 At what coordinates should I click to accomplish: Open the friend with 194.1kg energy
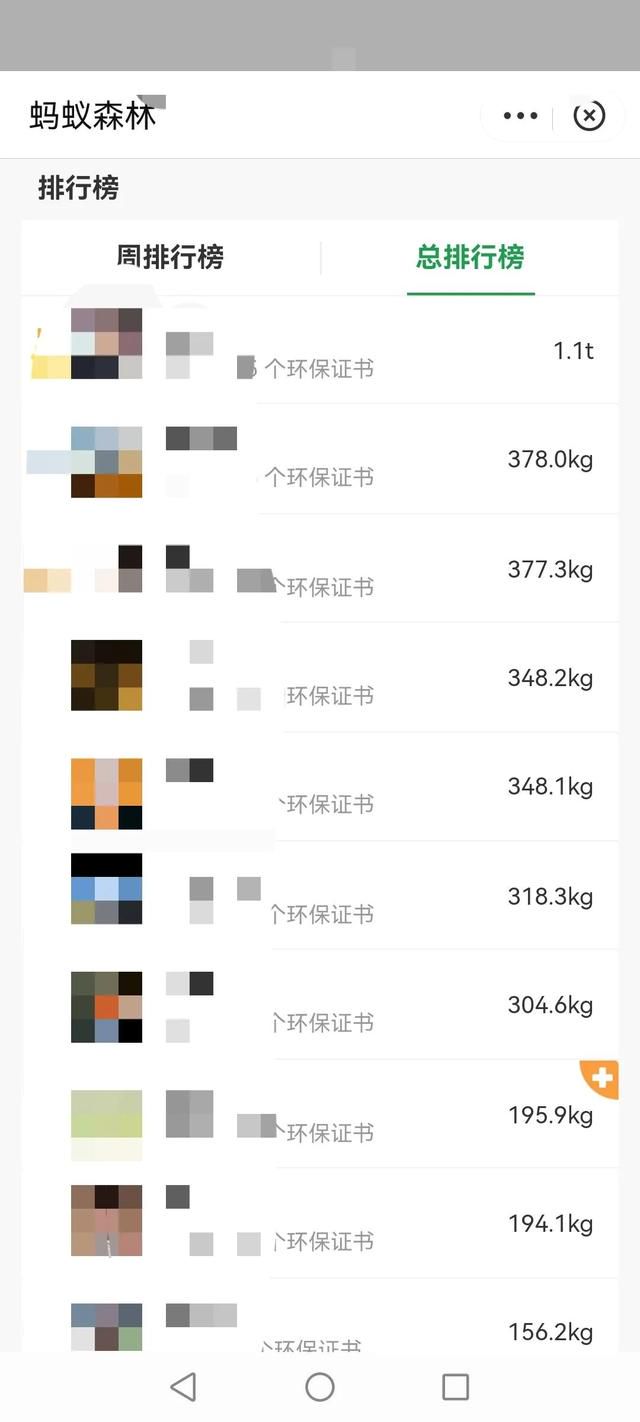[x=320, y=1223]
